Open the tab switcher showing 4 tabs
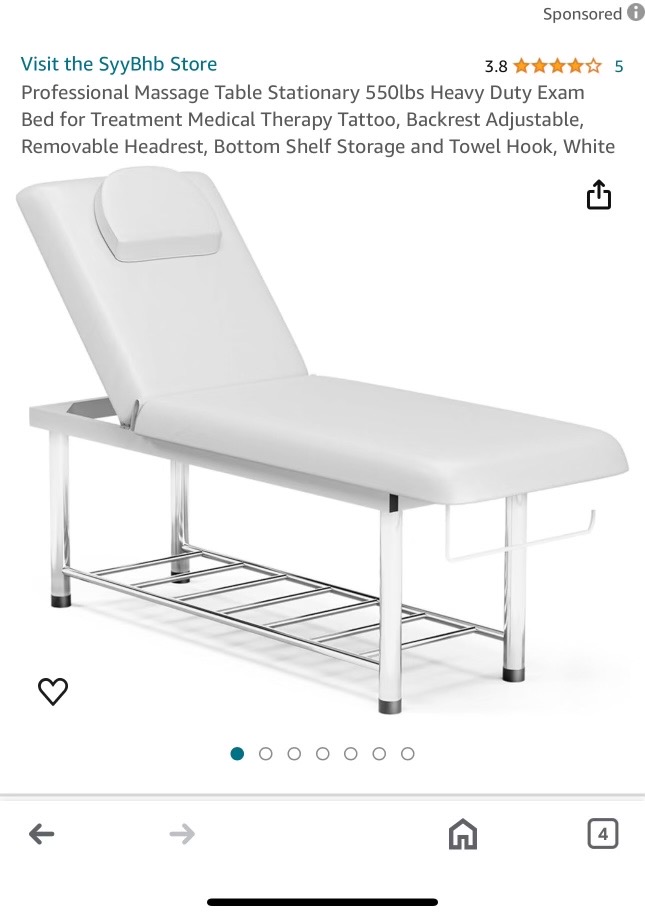Viewport: 645px width, 918px height. point(602,833)
